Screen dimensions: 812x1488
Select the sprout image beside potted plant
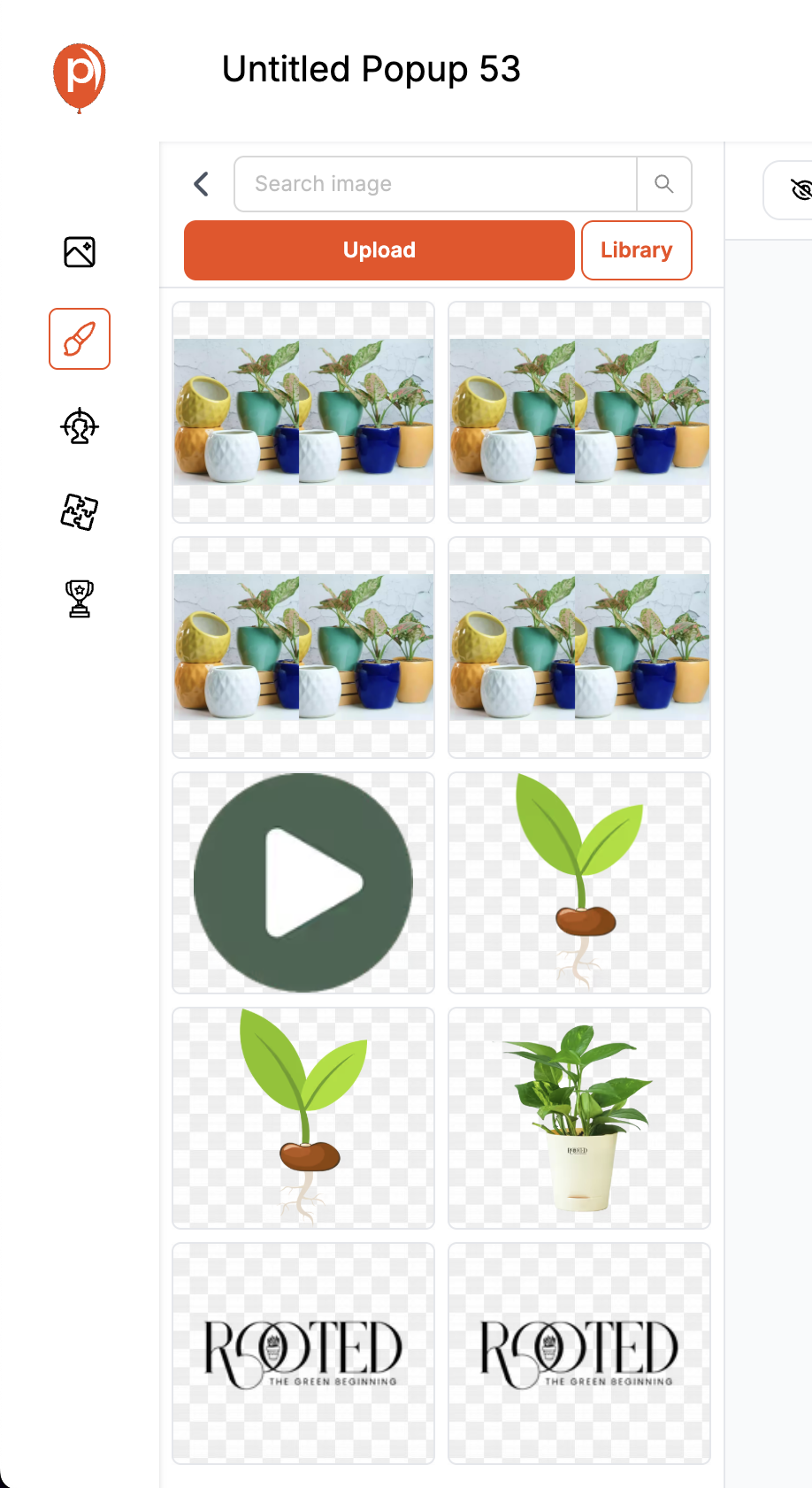coord(303,1117)
